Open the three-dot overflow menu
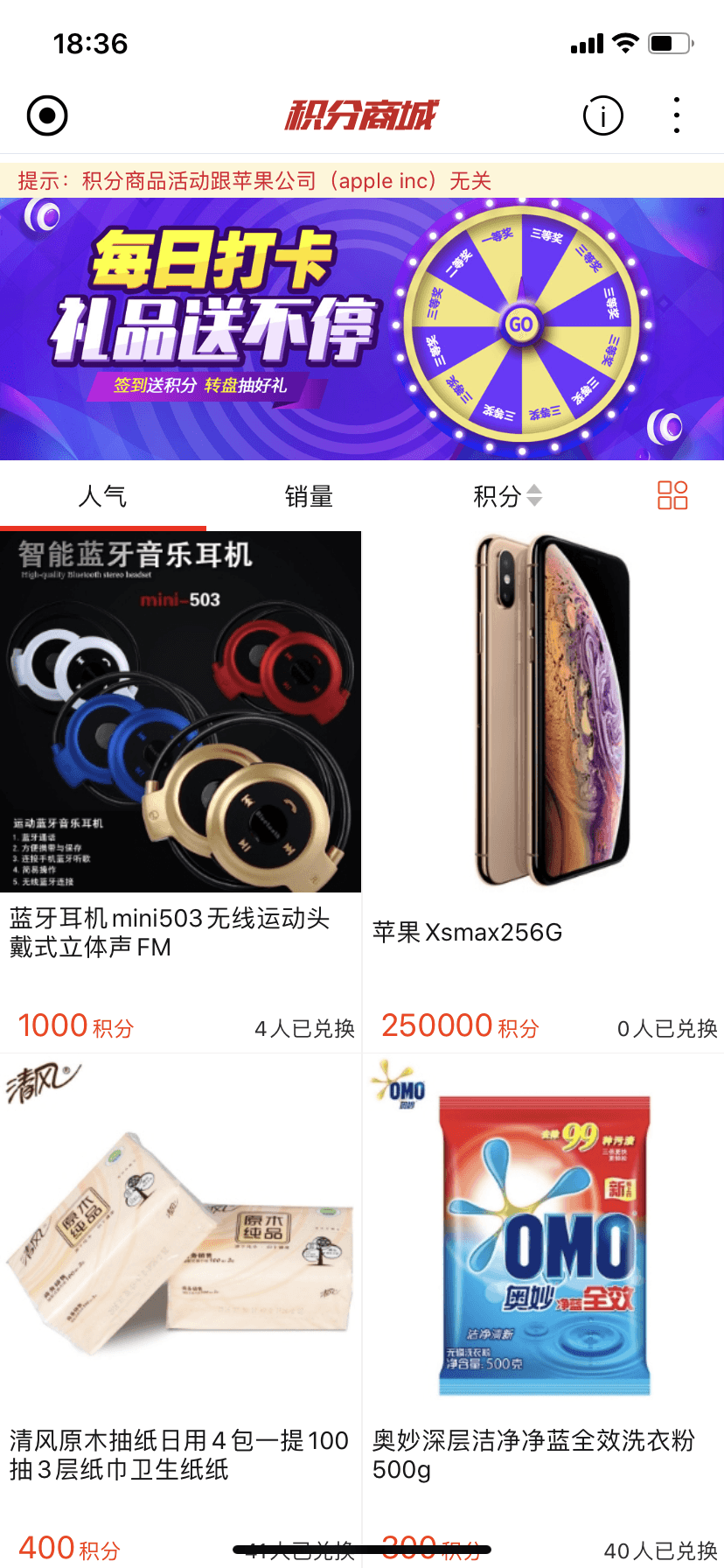Image resolution: width=724 pixels, height=1568 pixels. [677, 115]
